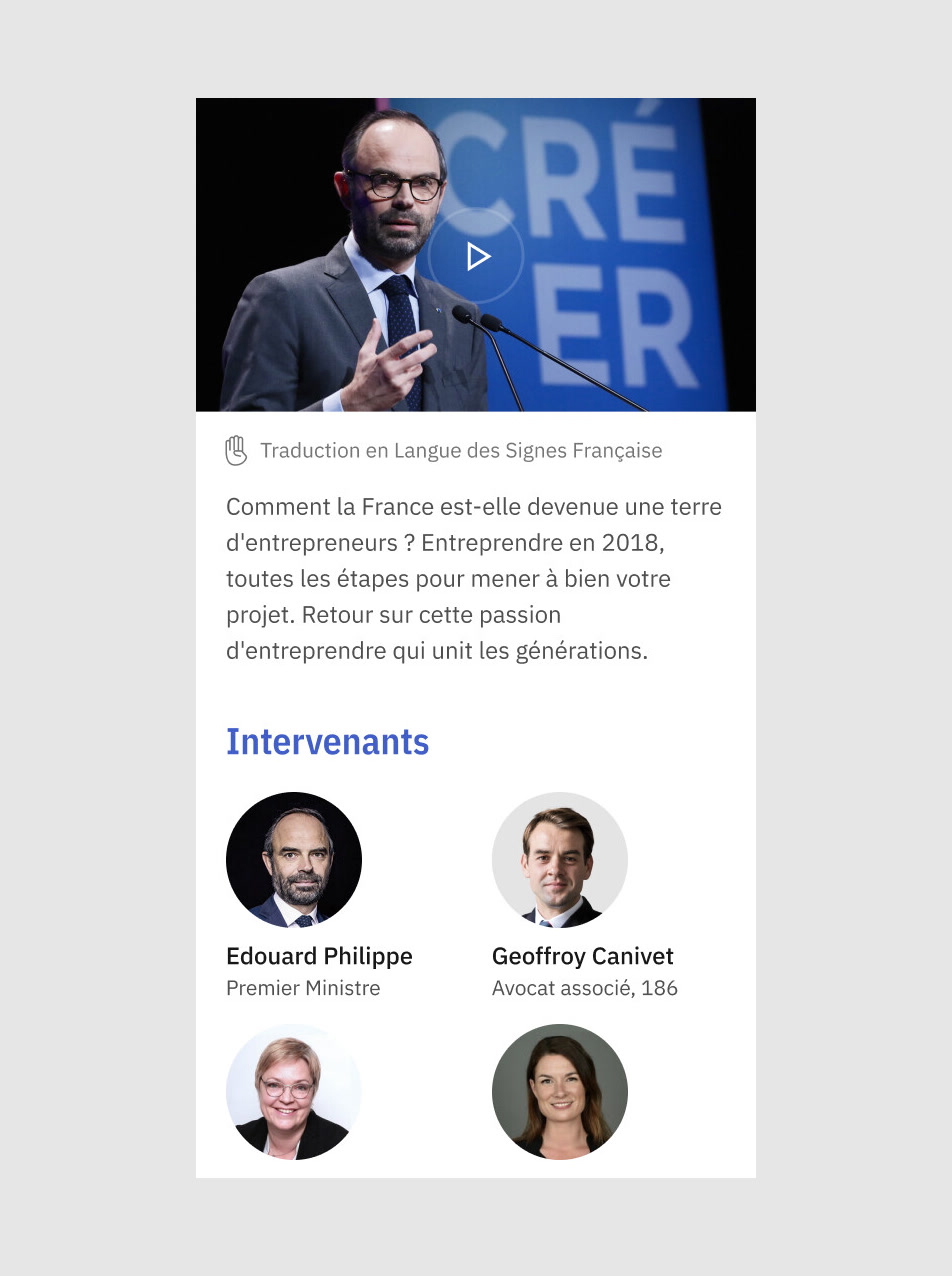Viewport: 952px width, 1276px height.
Task: Play the video
Action: tap(476, 256)
